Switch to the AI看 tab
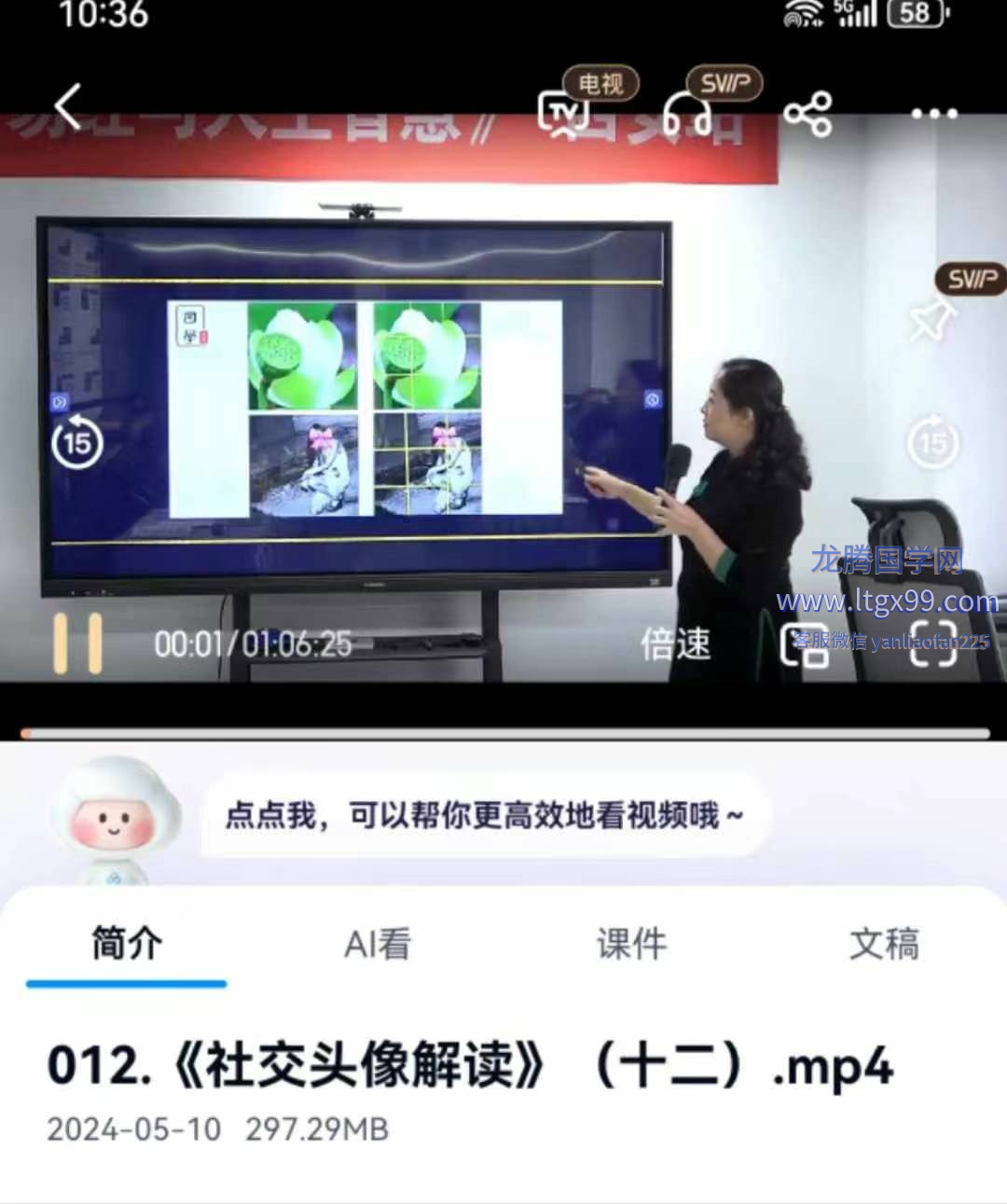The height and width of the screenshot is (1204, 1007). [x=377, y=944]
